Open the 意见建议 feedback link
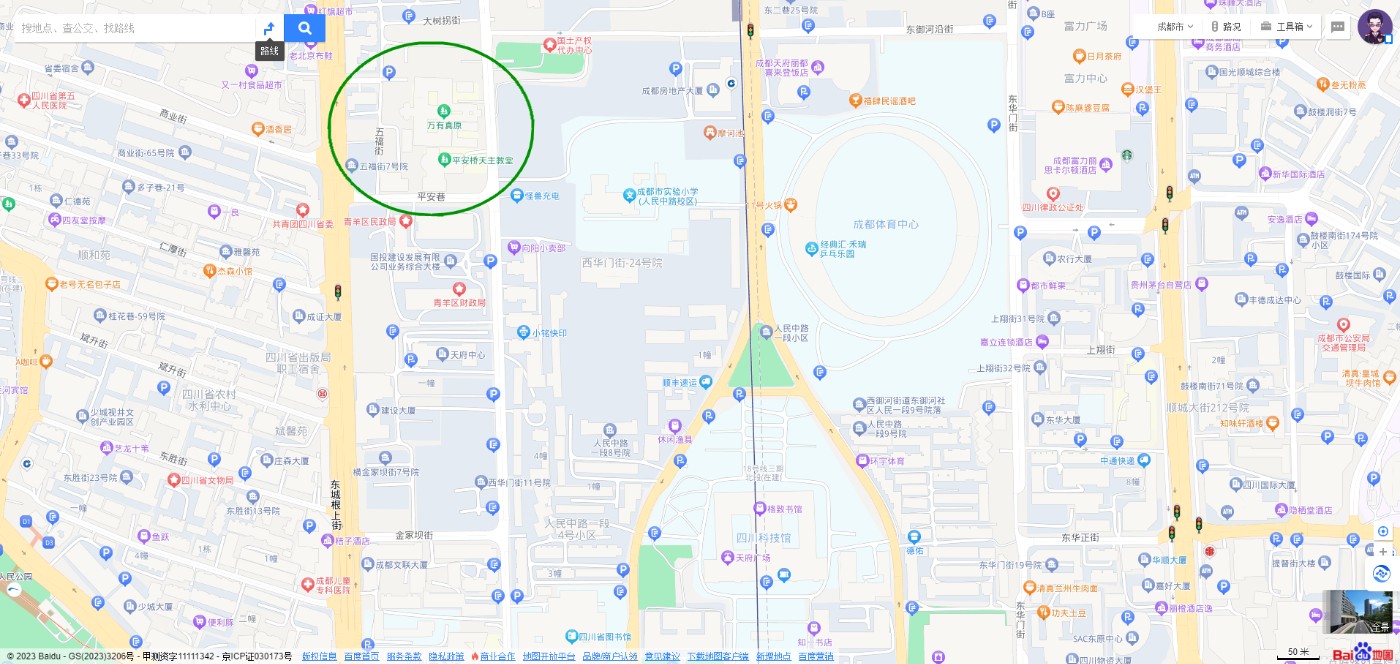The width and height of the screenshot is (1400, 664). click(x=661, y=657)
